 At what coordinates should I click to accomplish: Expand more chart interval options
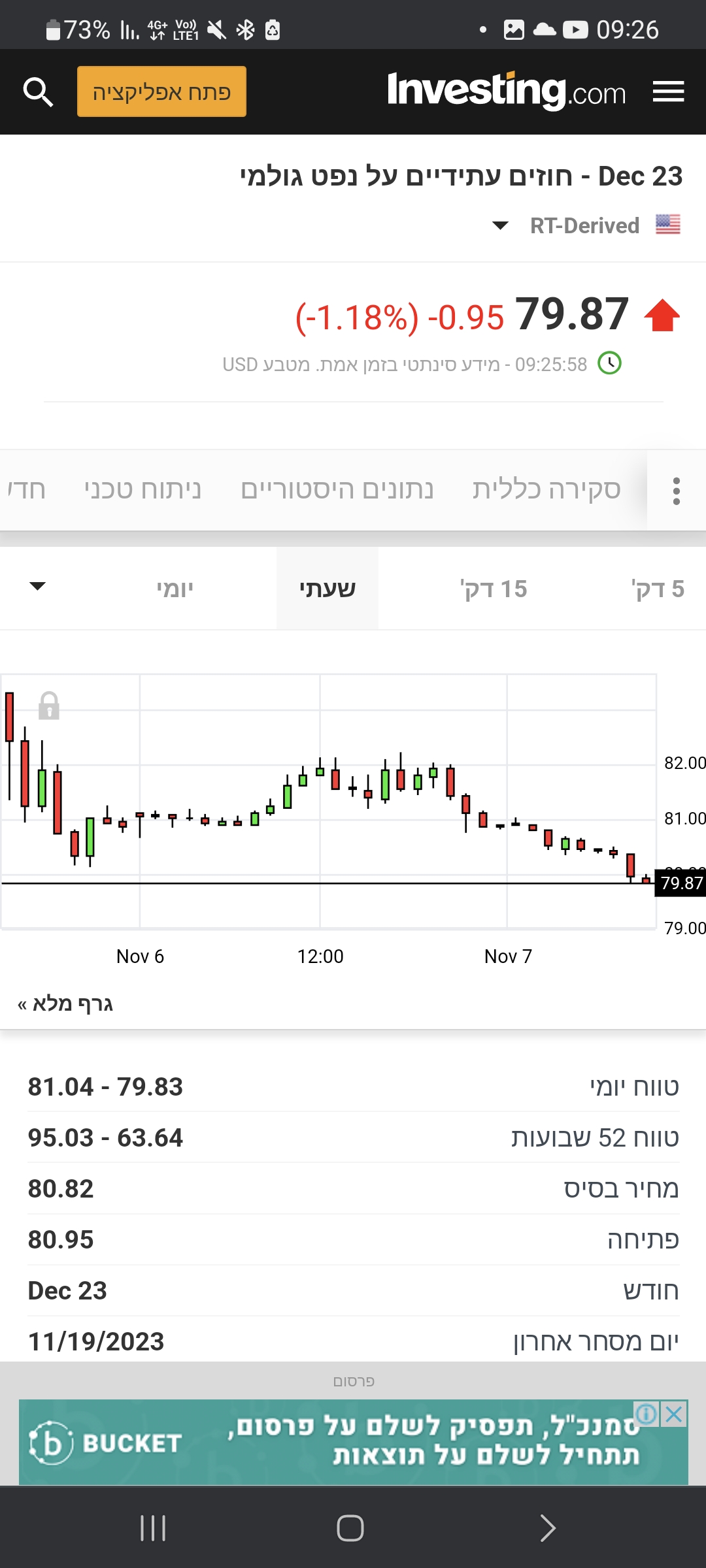click(x=38, y=586)
